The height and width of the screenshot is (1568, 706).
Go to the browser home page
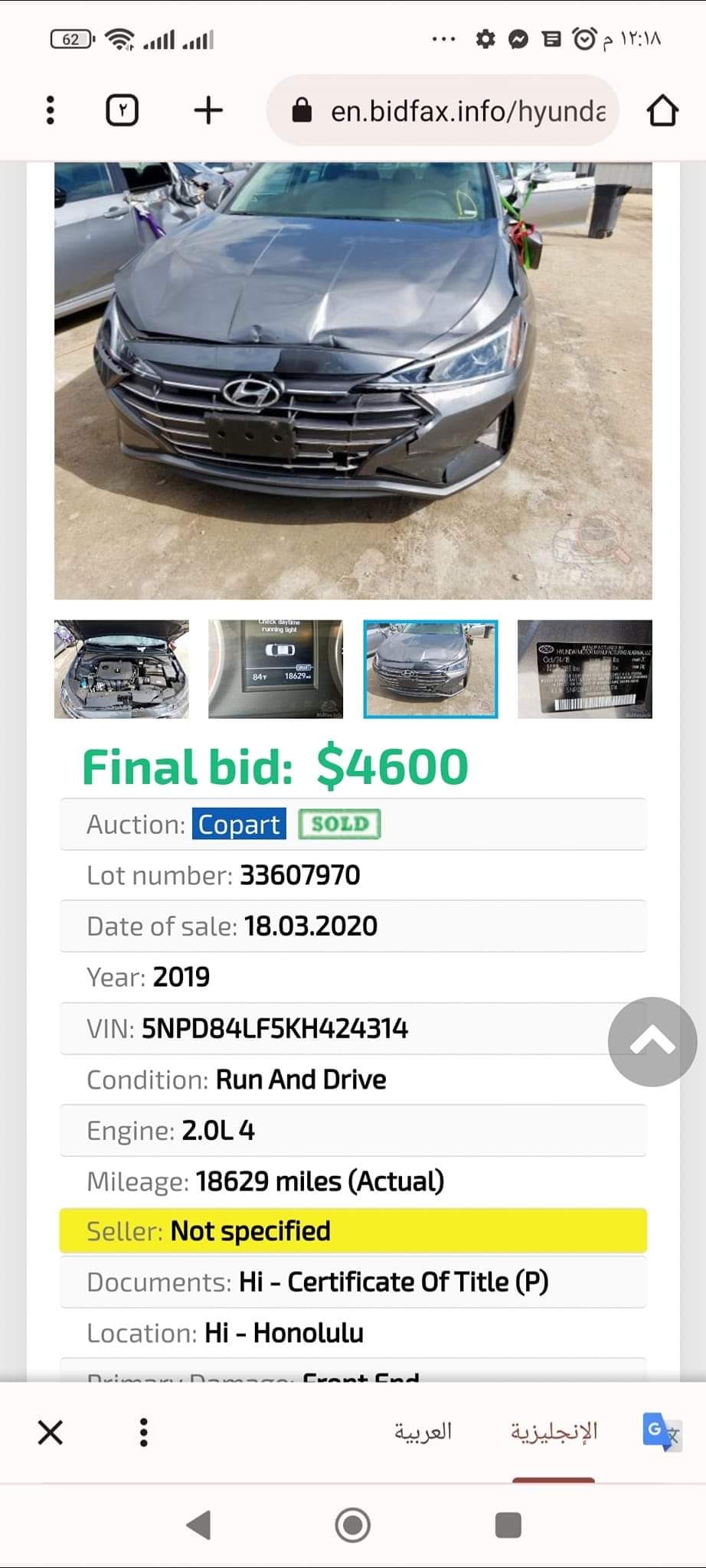(662, 110)
